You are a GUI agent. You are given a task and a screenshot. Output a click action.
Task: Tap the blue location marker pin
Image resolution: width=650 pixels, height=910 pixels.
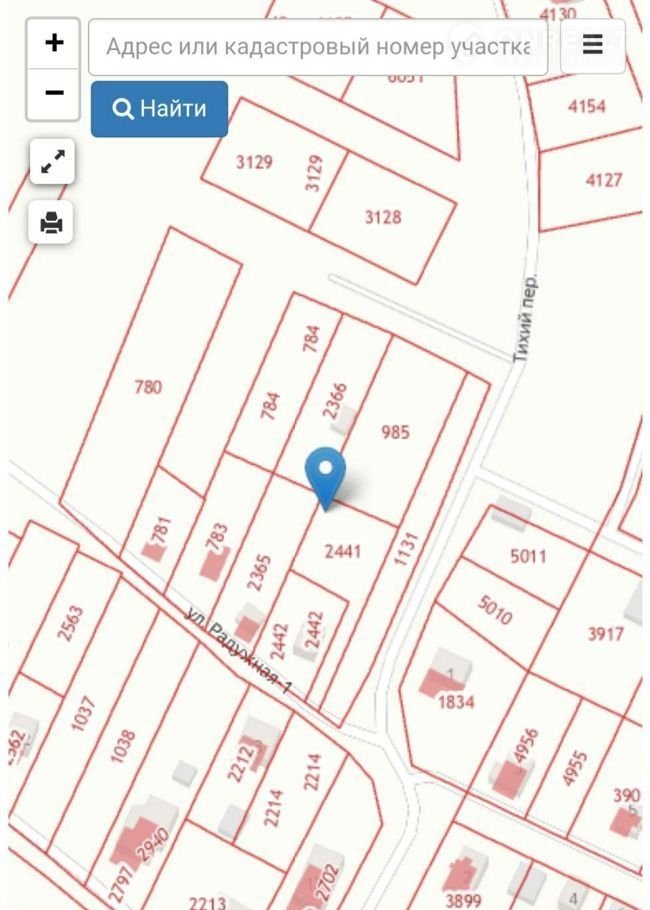(x=325, y=475)
